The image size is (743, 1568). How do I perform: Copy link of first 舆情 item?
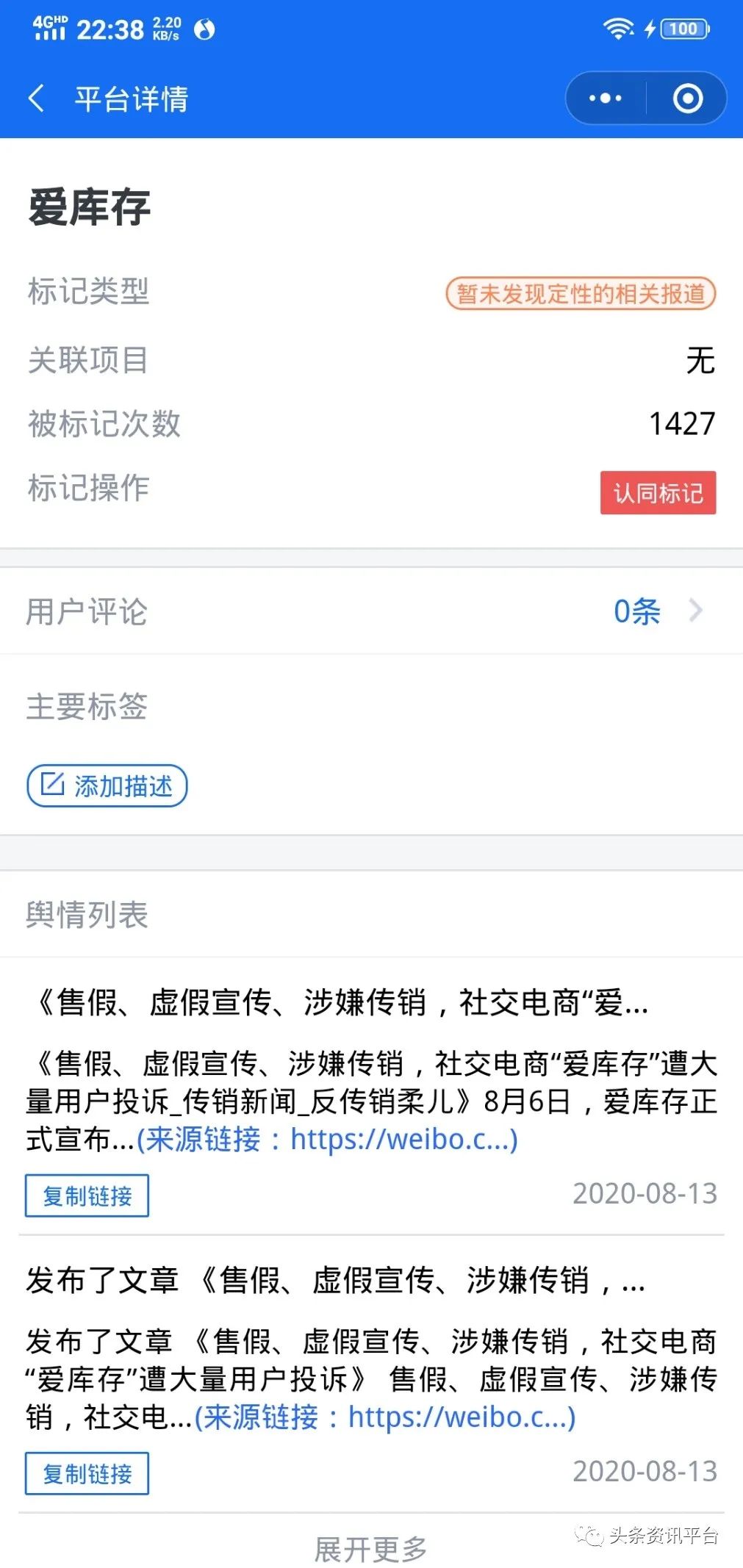87,1195
